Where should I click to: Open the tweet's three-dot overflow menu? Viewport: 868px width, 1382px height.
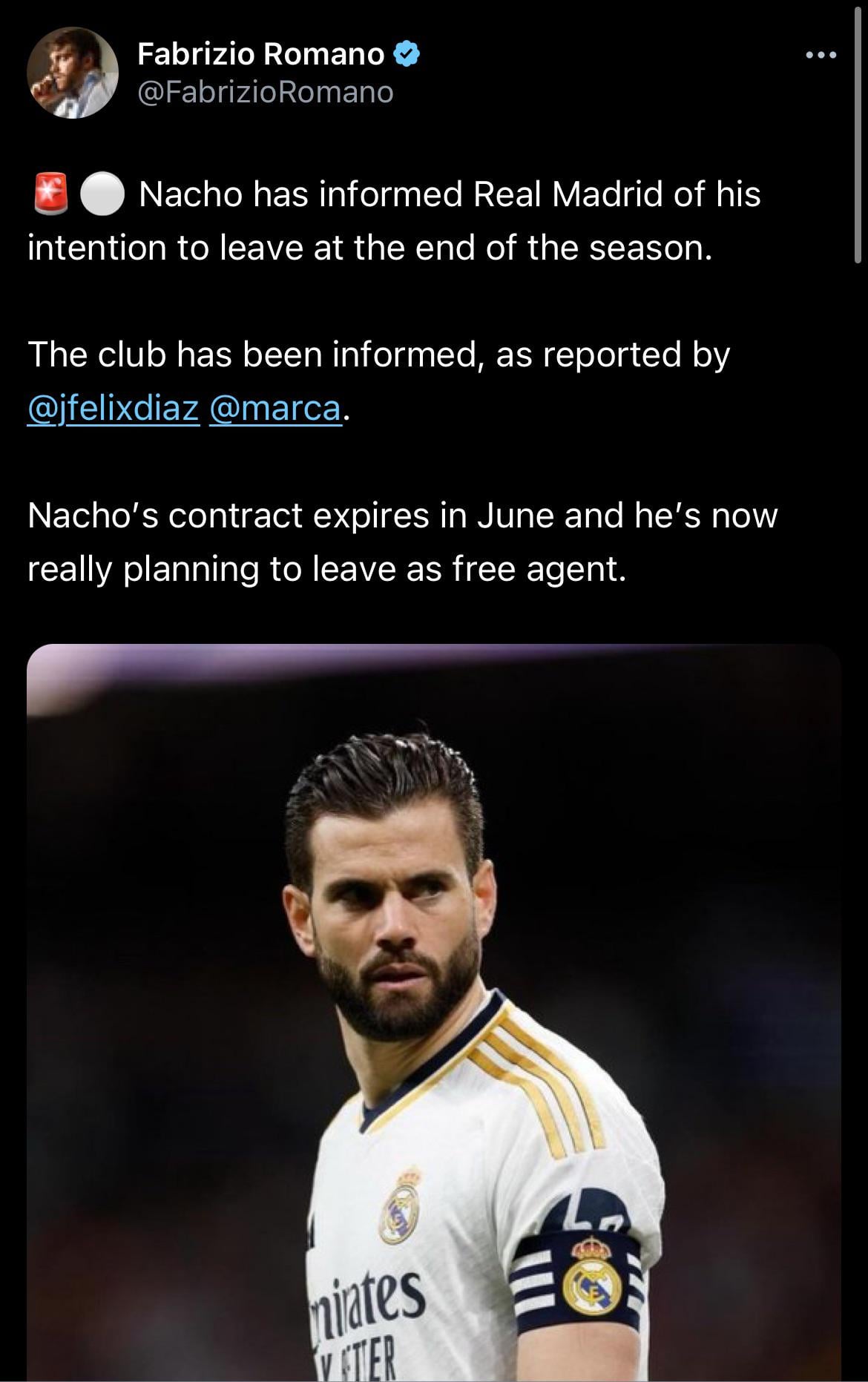click(822, 55)
